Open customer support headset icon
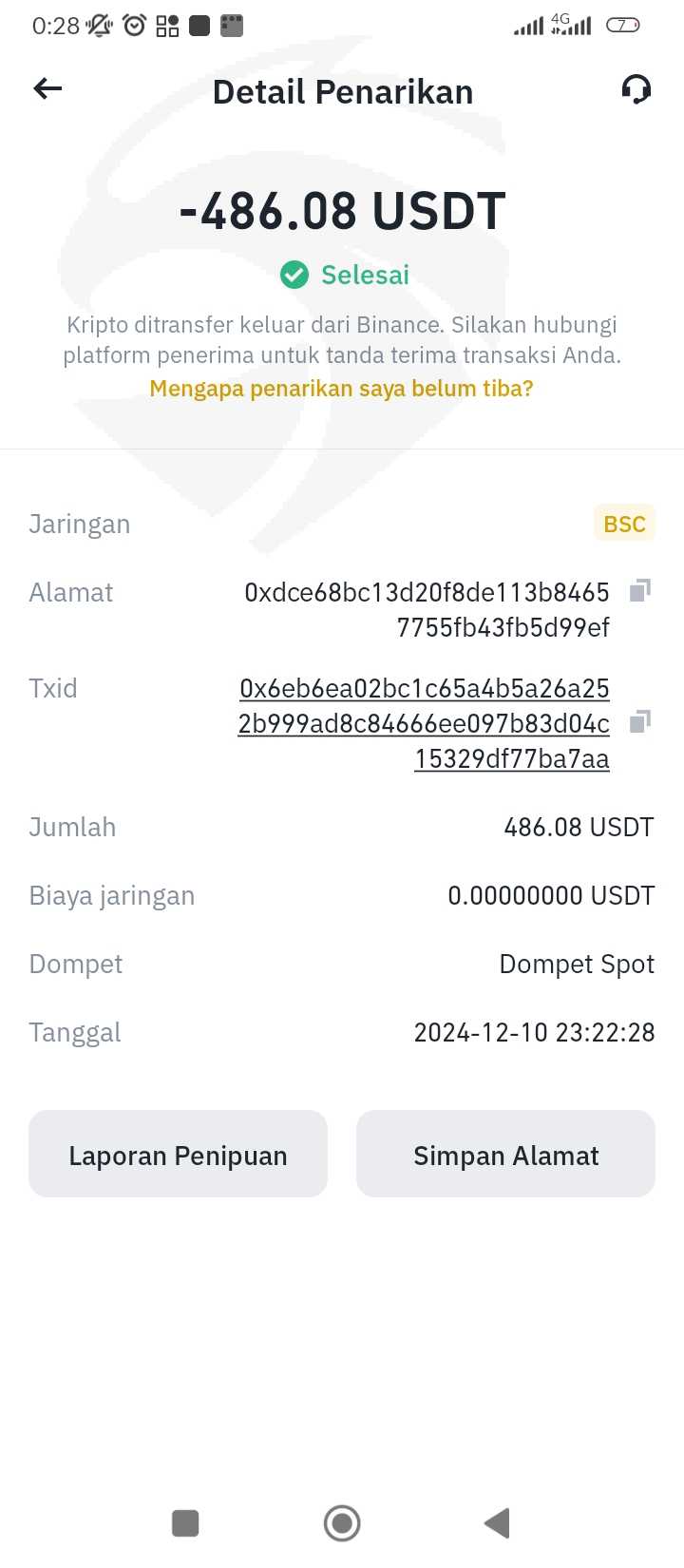The image size is (684, 1568). coord(636,90)
